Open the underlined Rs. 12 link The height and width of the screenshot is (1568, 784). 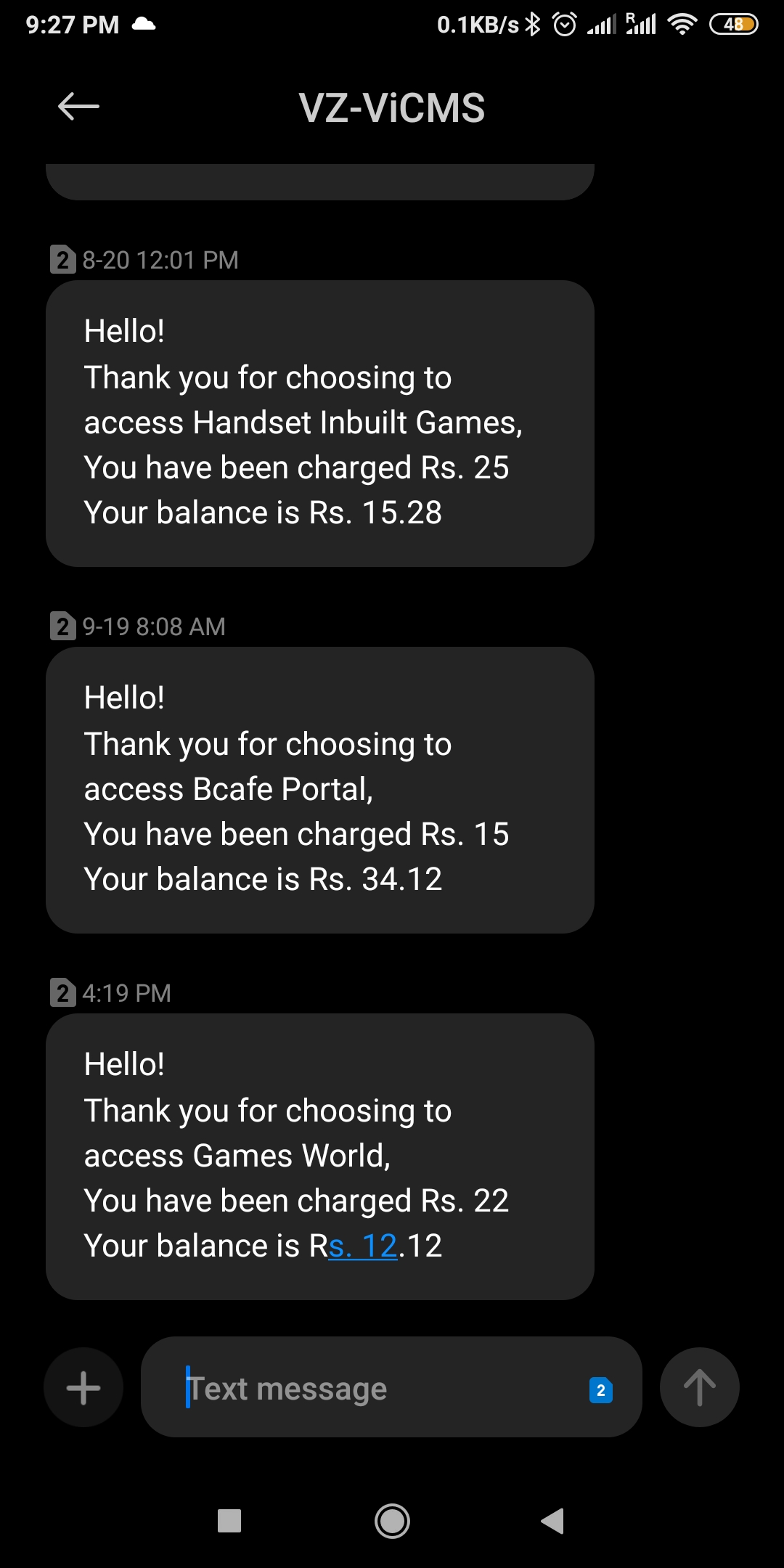(363, 1246)
